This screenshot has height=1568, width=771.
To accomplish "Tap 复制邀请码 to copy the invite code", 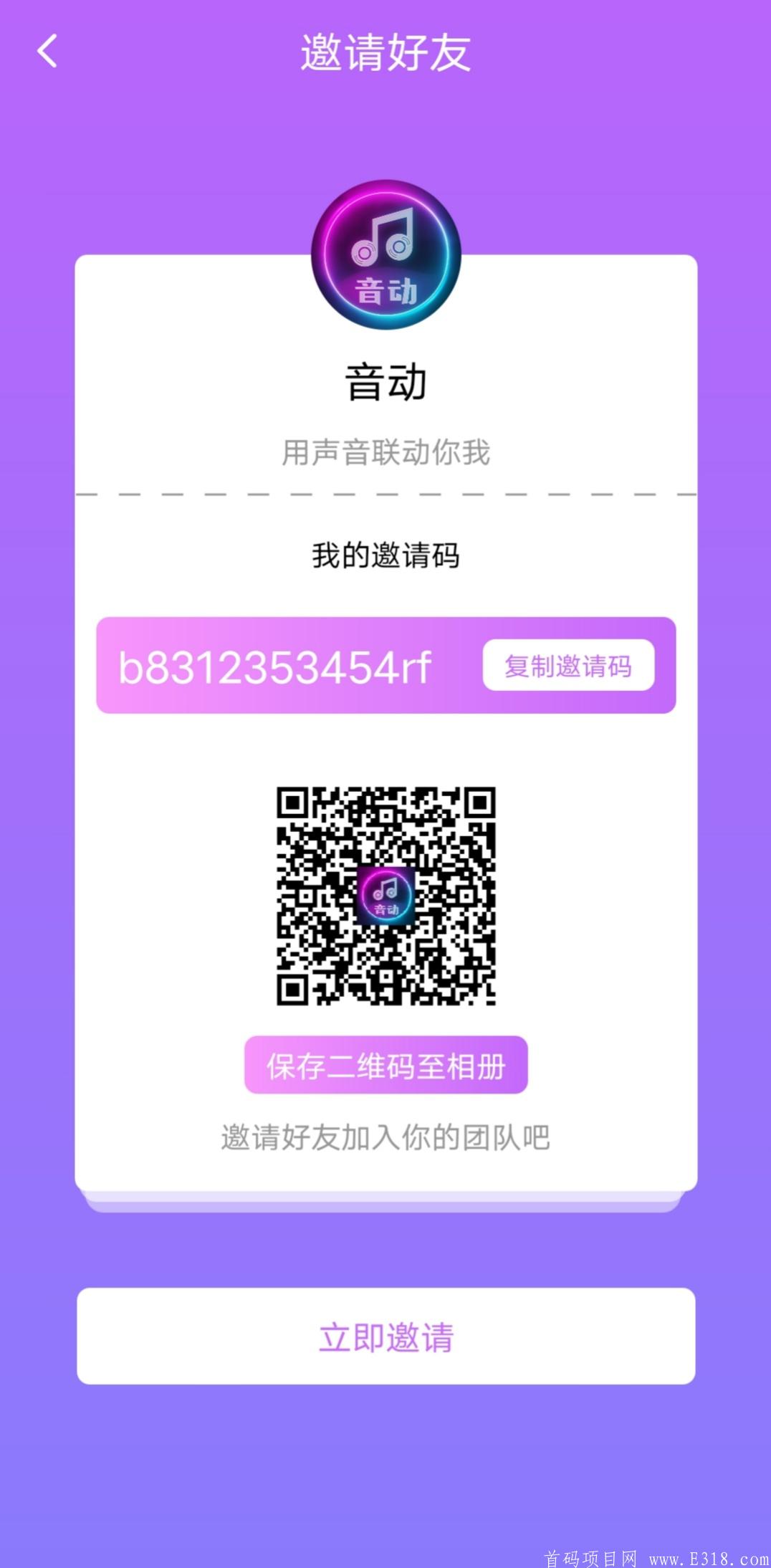I will [x=570, y=667].
